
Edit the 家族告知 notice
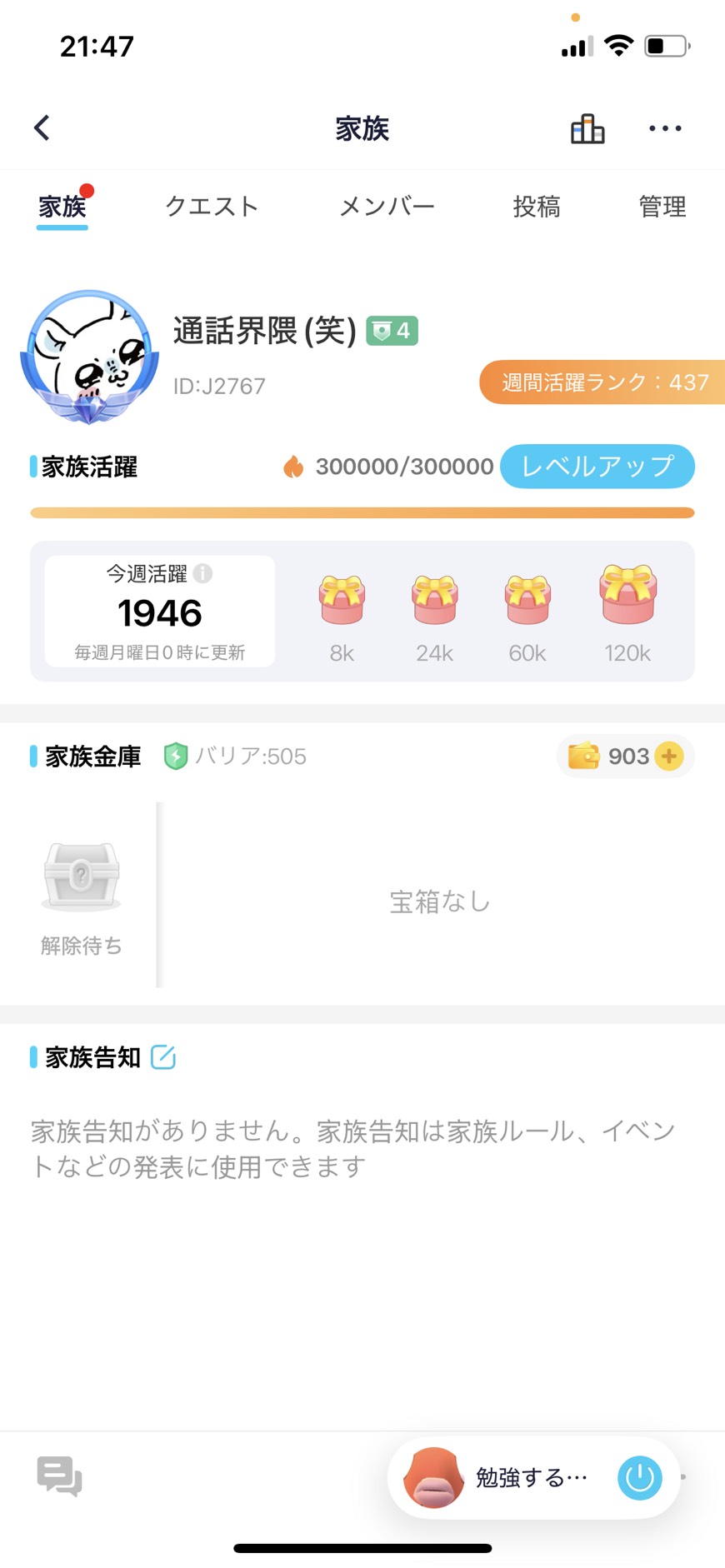pos(163,1056)
